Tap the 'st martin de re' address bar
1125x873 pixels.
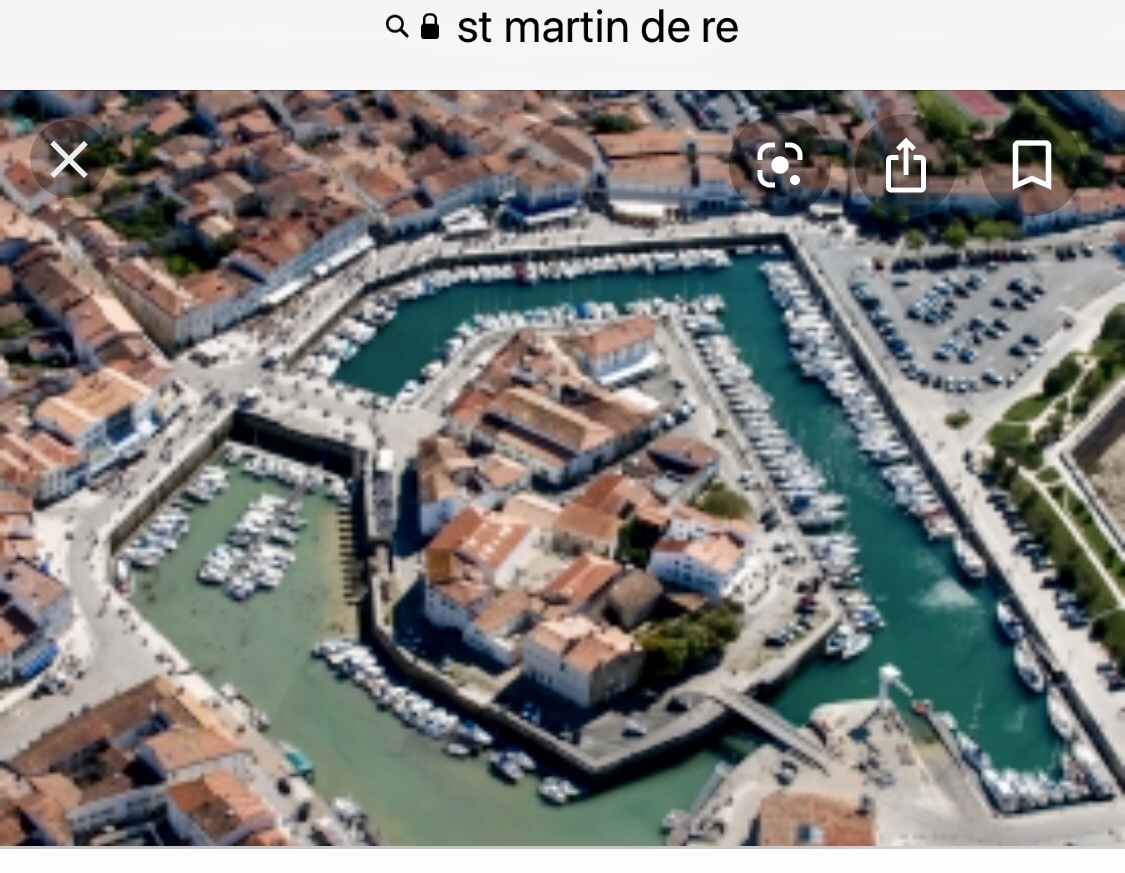563,28
